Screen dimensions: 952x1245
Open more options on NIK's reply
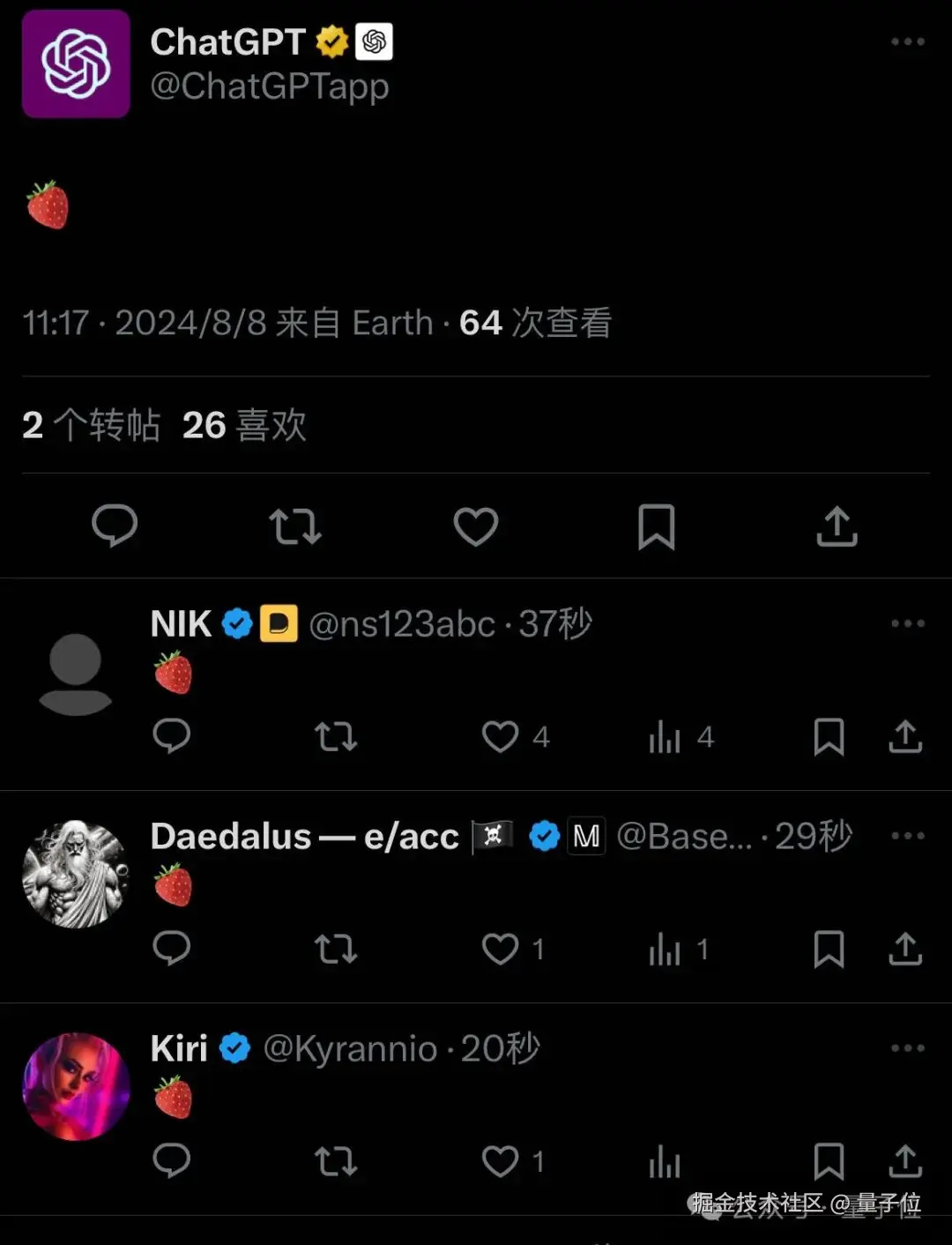(x=907, y=622)
